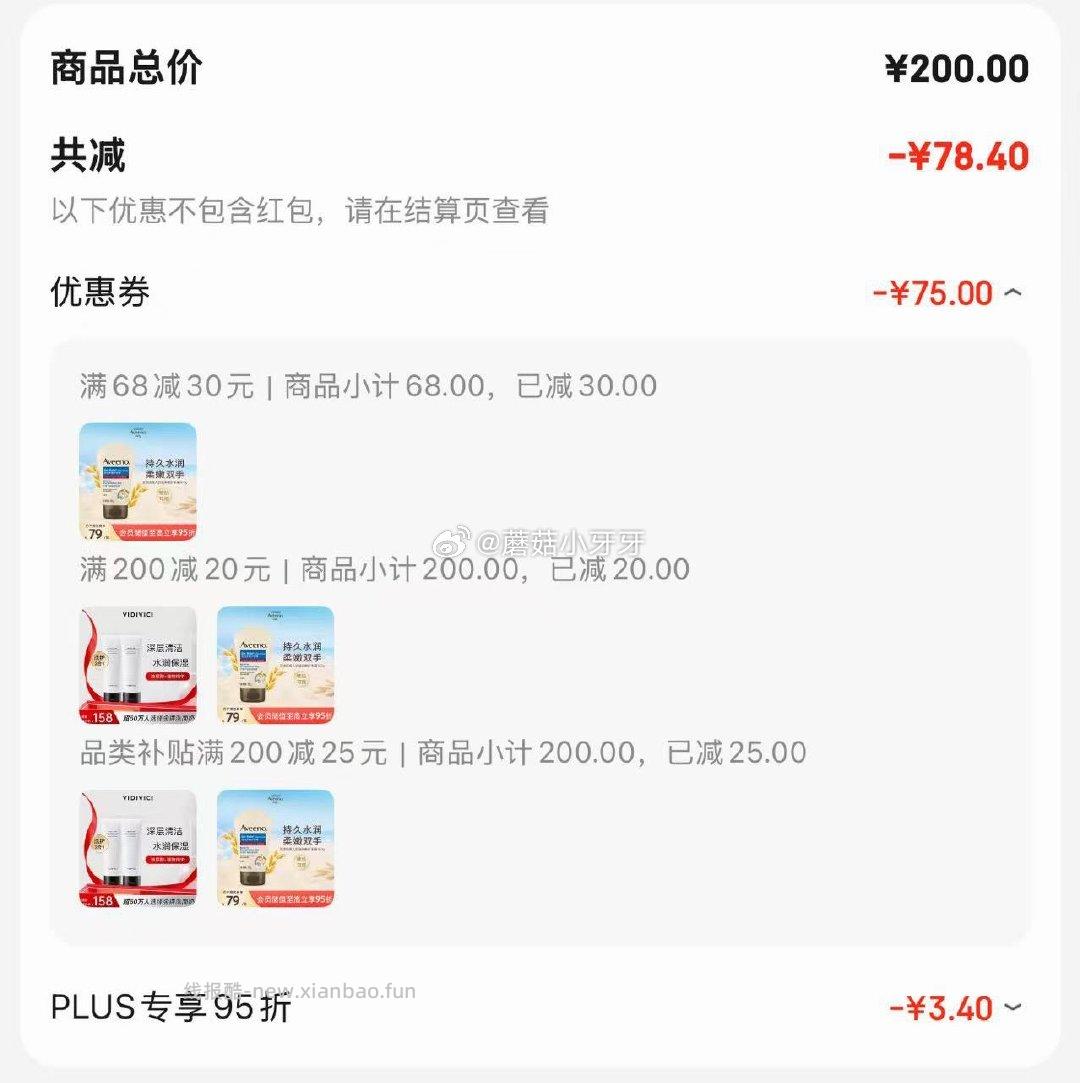Click the 商品总价 total price row
This screenshot has width=1080, height=1083.
click(110, 66)
